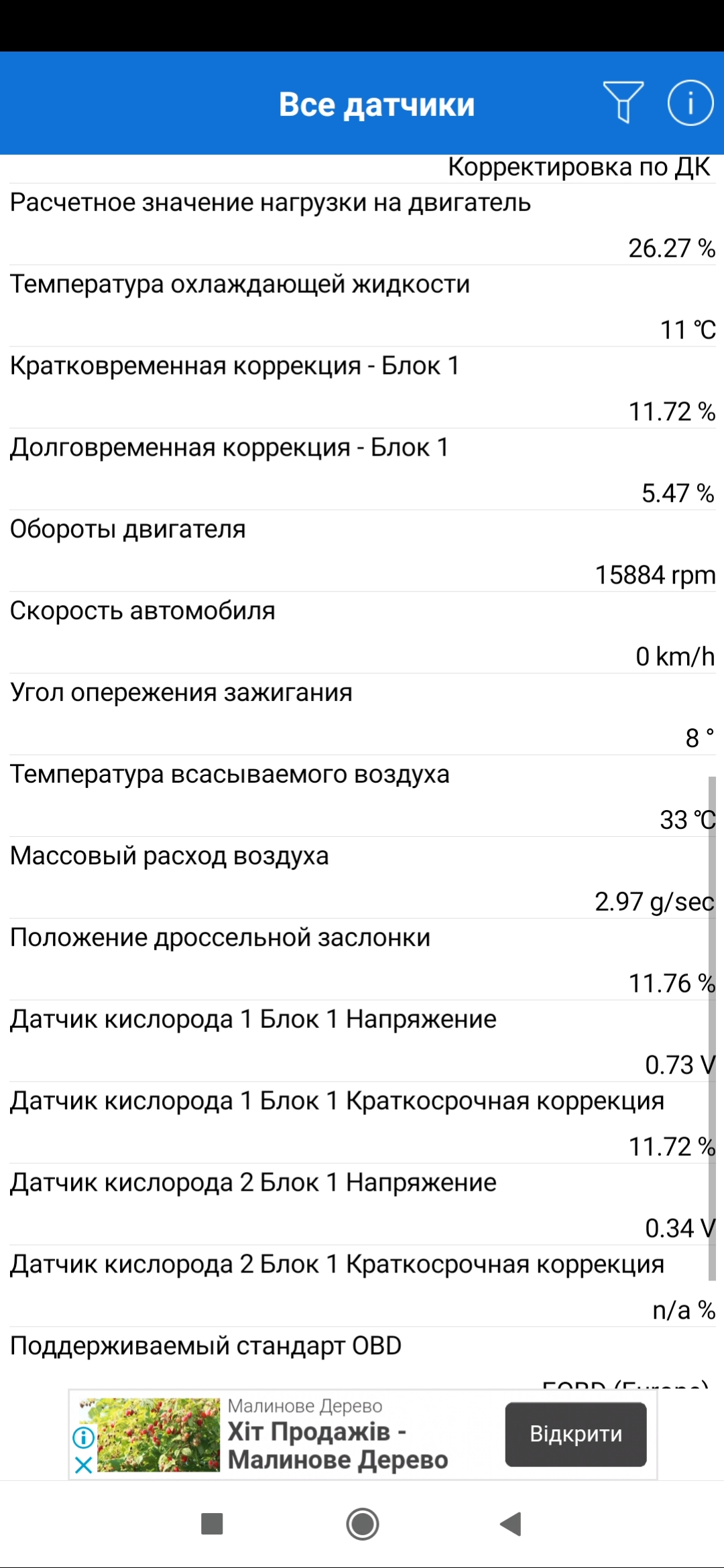The image size is (724, 1568).
Task: Open the info icon in header
Action: pyautogui.click(x=690, y=103)
